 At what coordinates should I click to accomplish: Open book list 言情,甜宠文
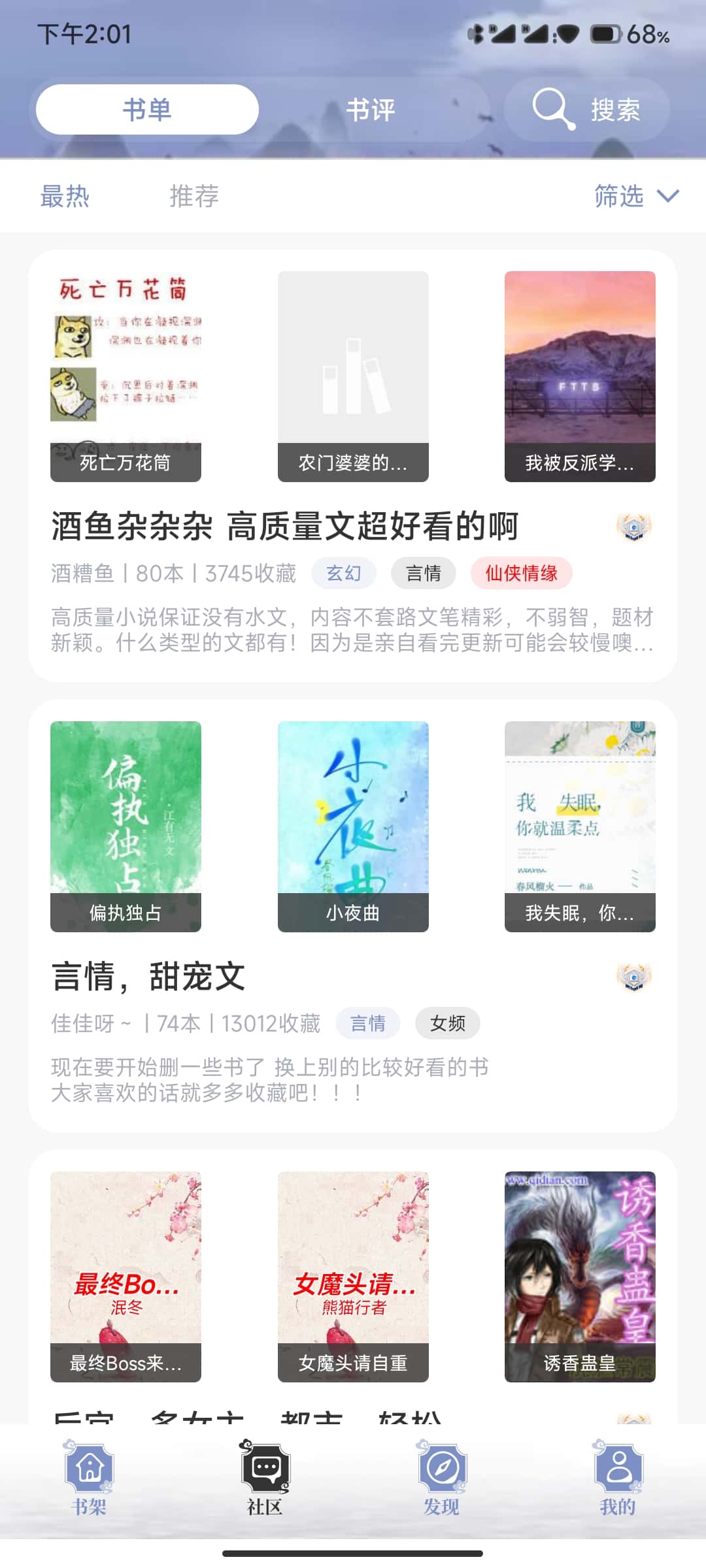(148, 977)
